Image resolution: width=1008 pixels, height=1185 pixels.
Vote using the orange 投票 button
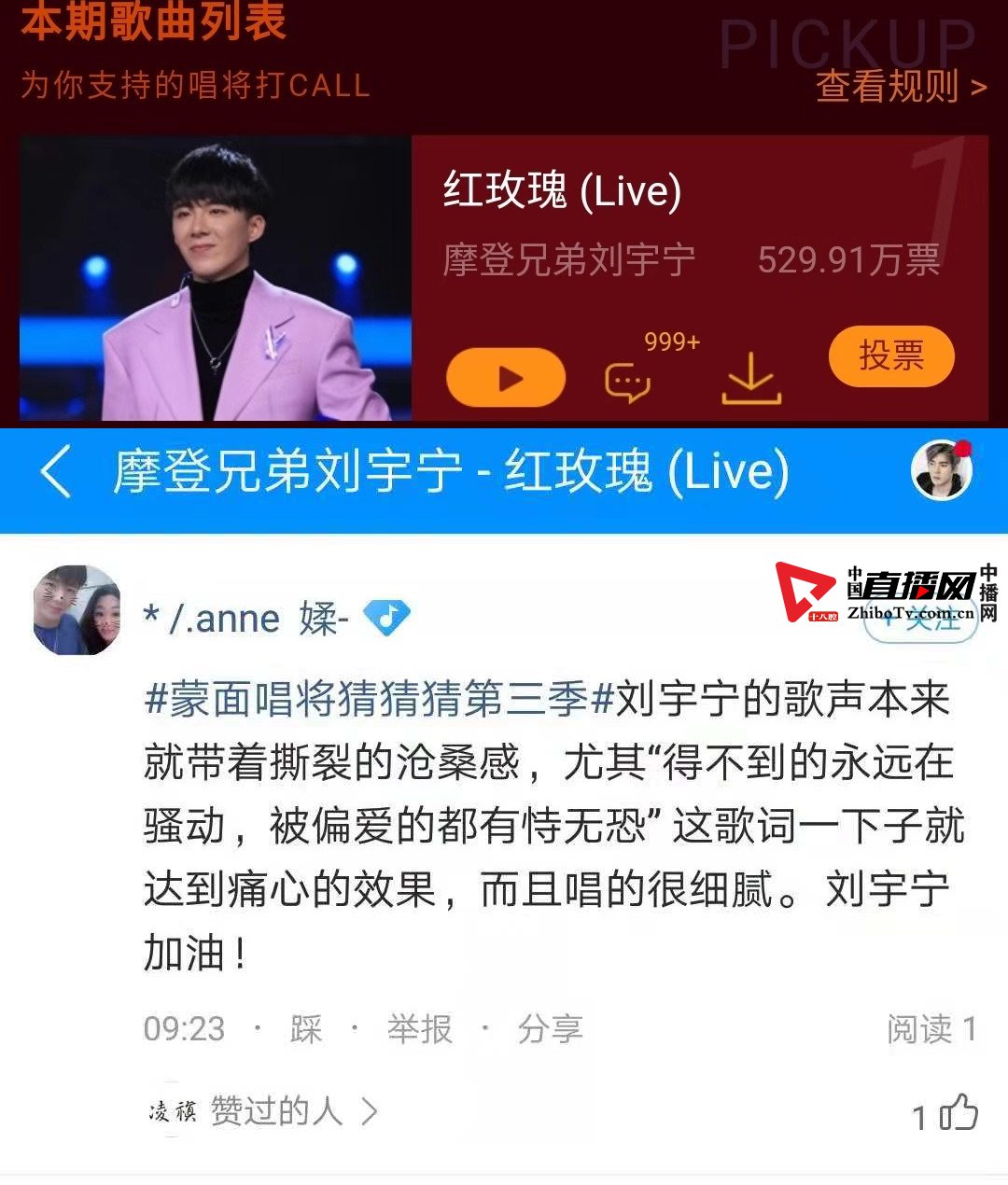[x=890, y=355]
